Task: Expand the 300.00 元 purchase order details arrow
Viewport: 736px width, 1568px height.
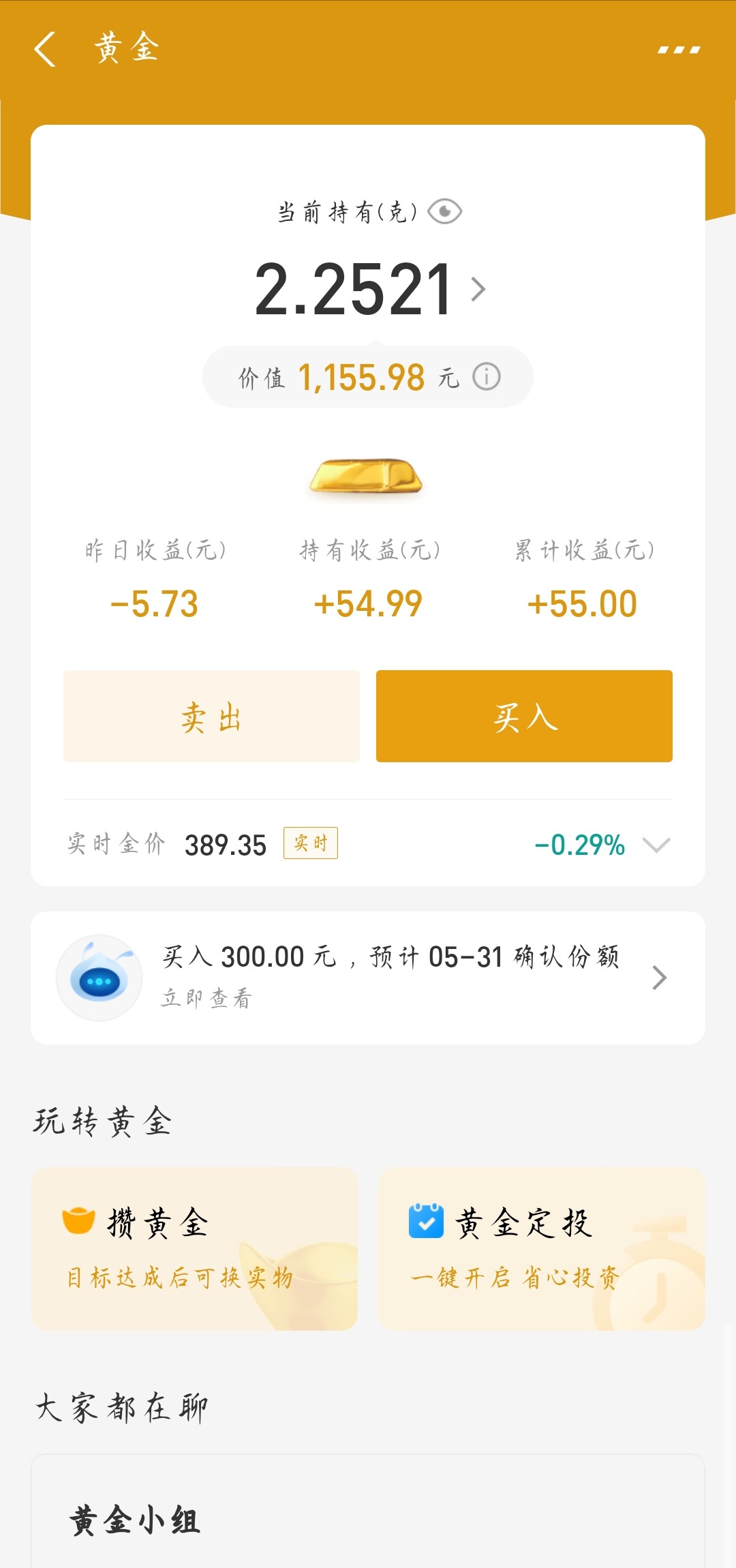Action: point(658,978)
